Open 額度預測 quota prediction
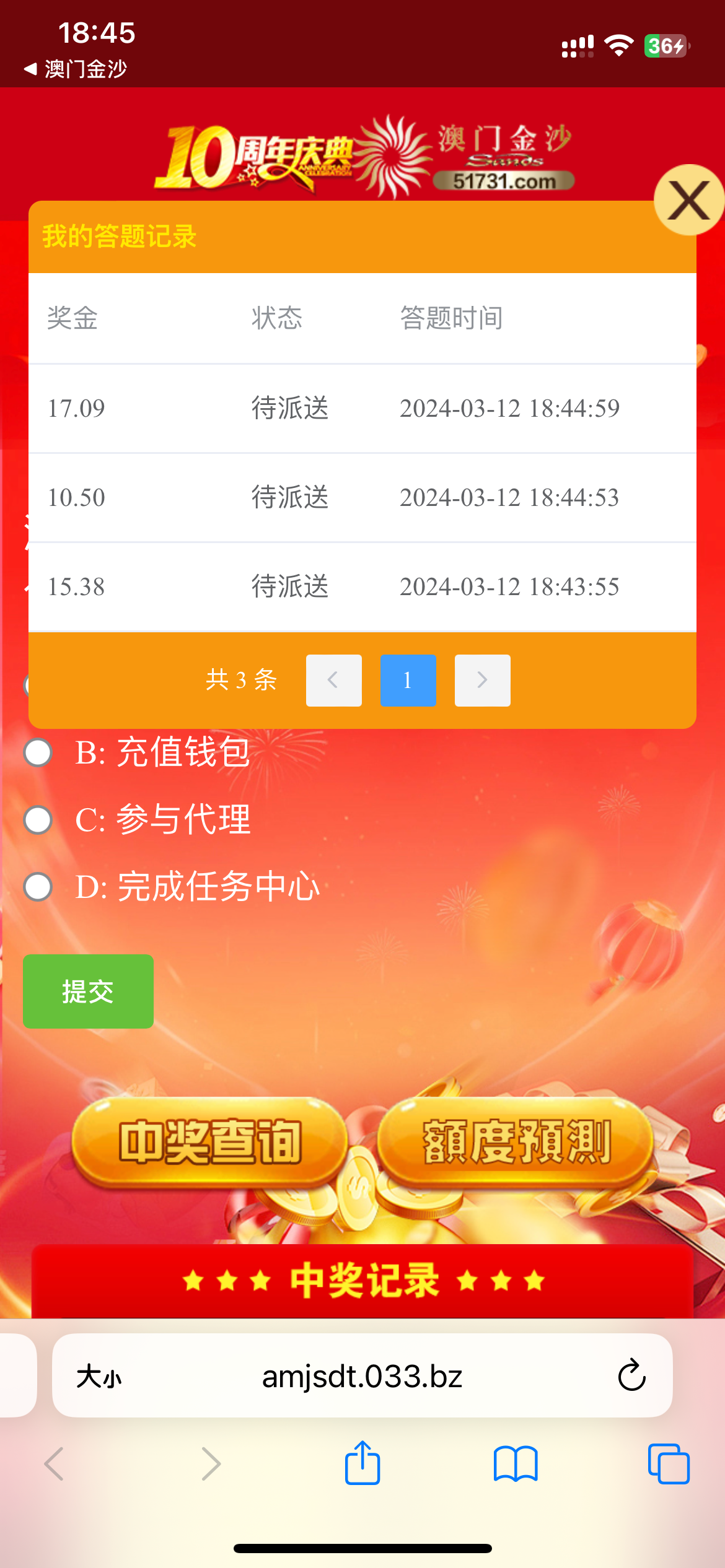This screenshot has width=725, height=1568. (x=516, y=1141)
